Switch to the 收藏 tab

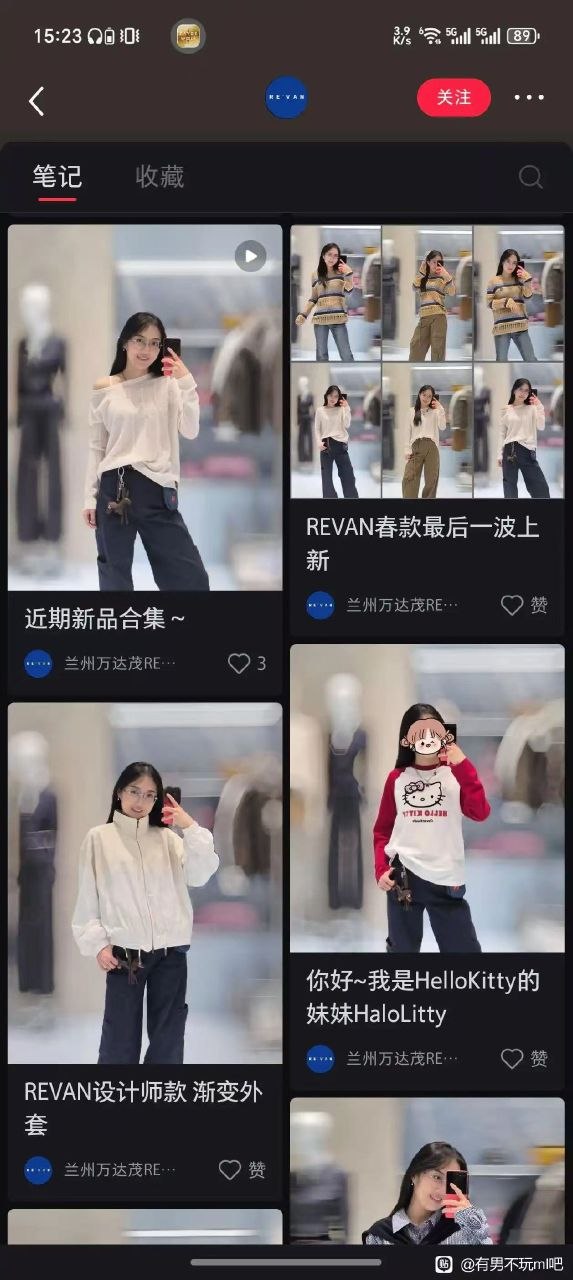(160, 177)
